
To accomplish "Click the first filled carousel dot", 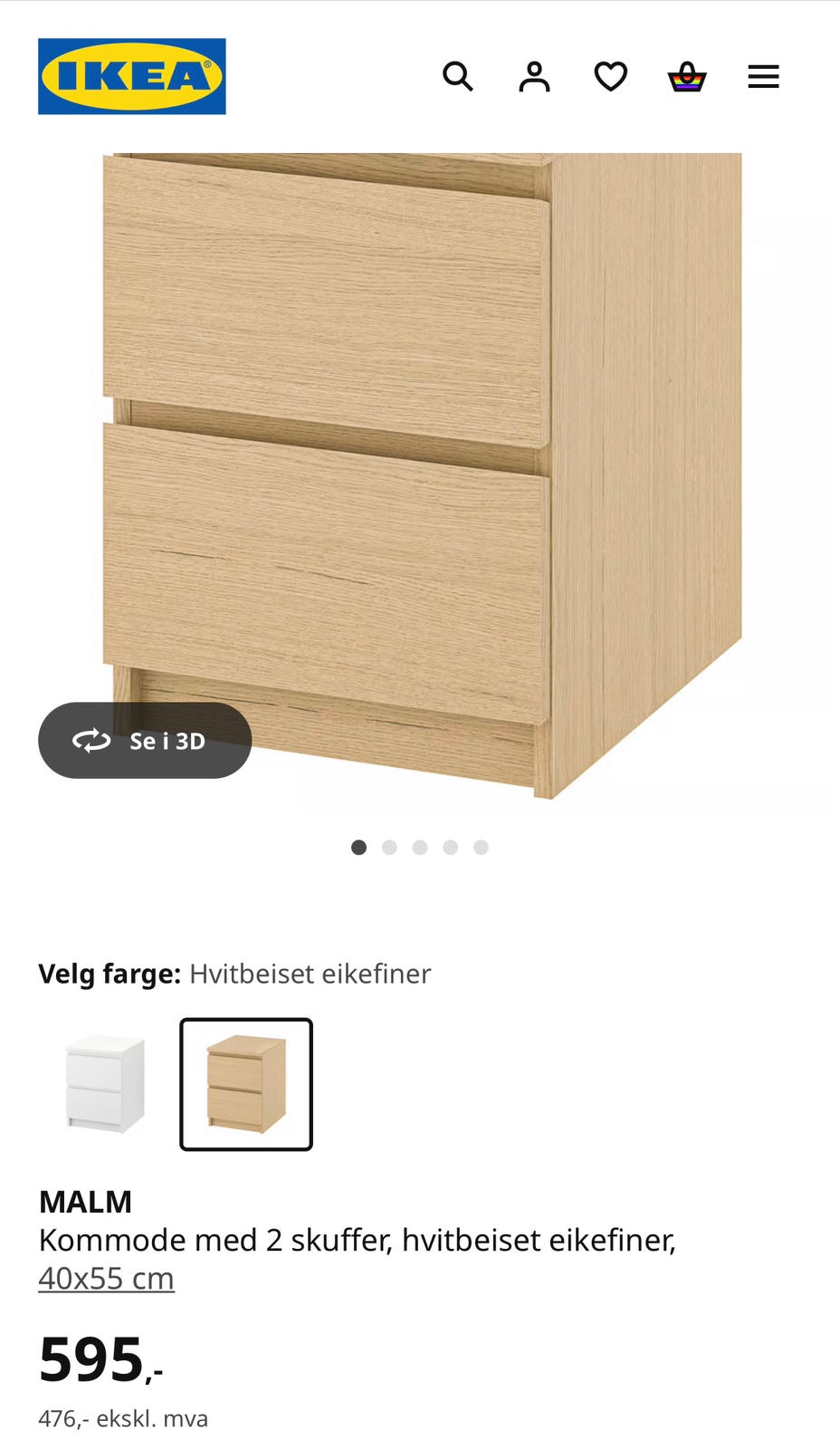I will coord(359,848).
